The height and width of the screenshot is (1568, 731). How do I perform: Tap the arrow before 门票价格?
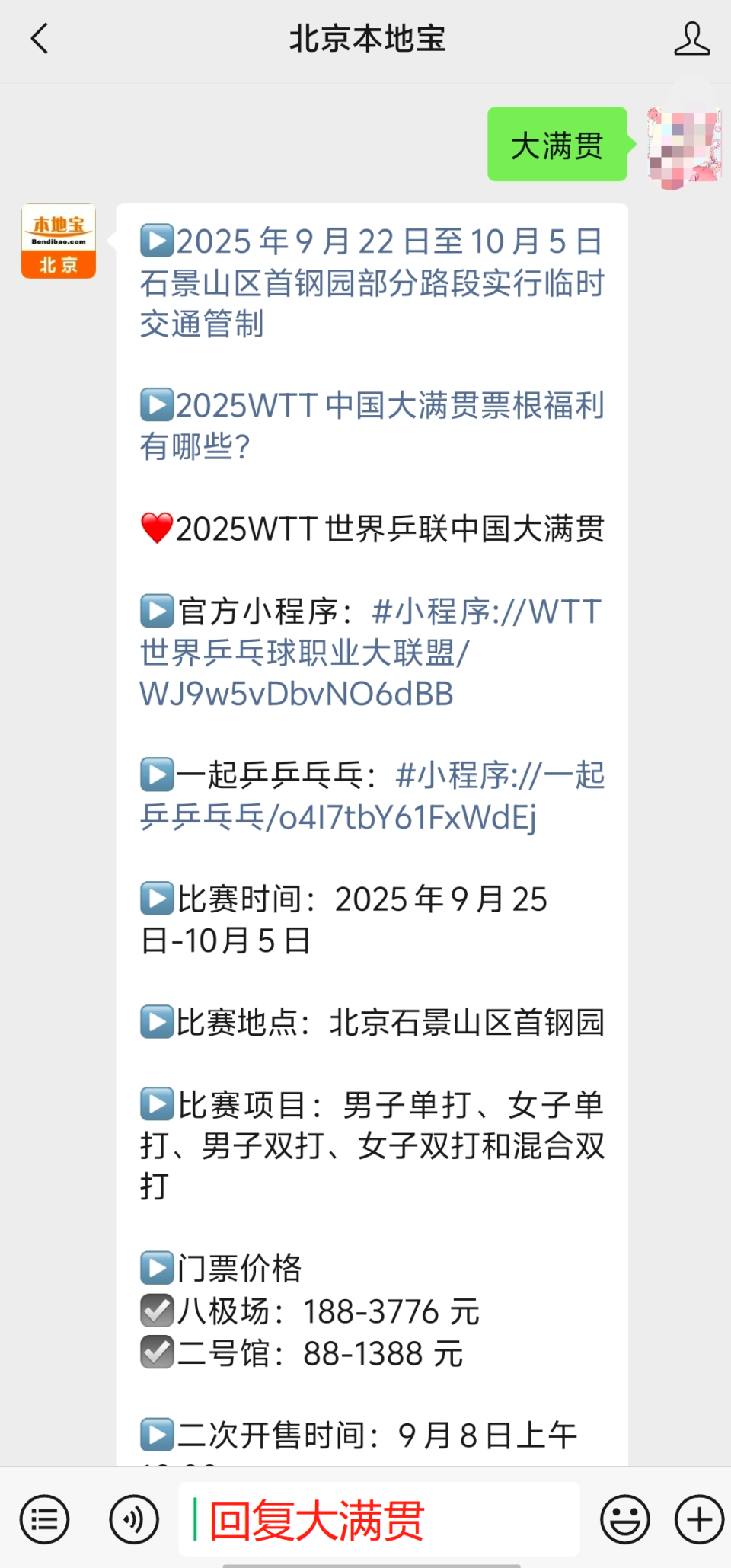tap(157, 1269)
